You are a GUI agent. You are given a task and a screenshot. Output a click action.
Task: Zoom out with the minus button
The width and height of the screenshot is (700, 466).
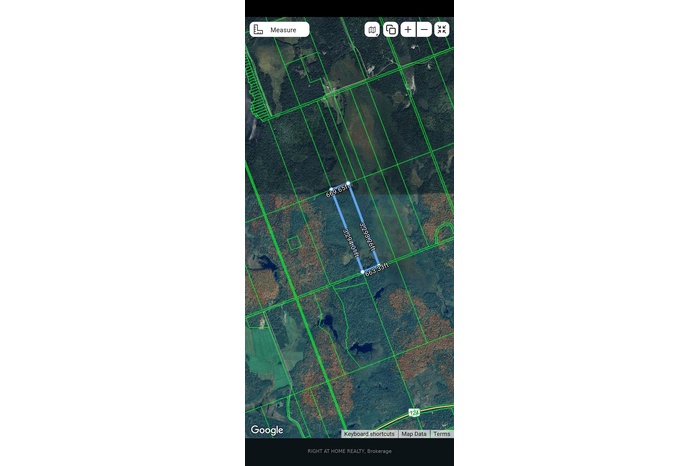coord(425,30)
